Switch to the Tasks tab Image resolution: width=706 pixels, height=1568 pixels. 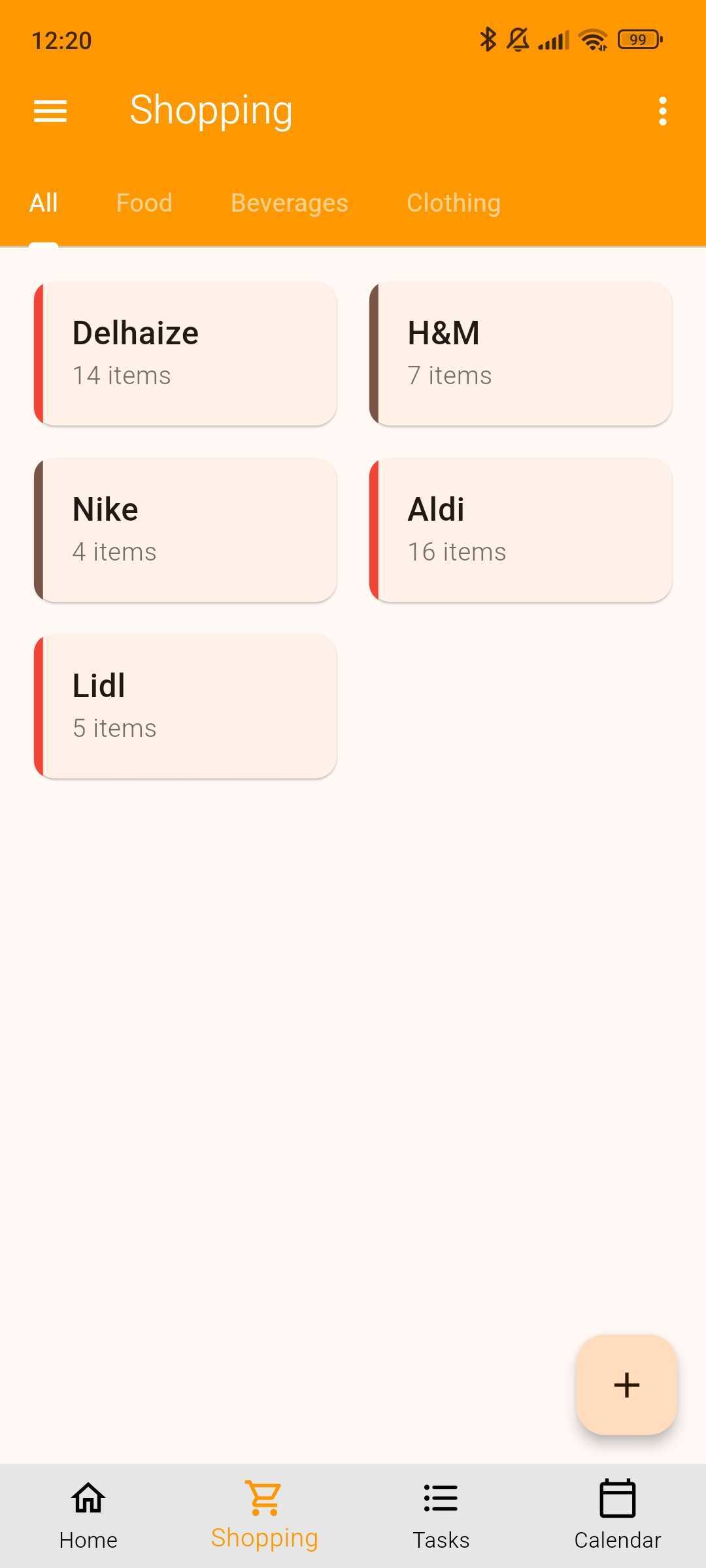pos(441,1516)
